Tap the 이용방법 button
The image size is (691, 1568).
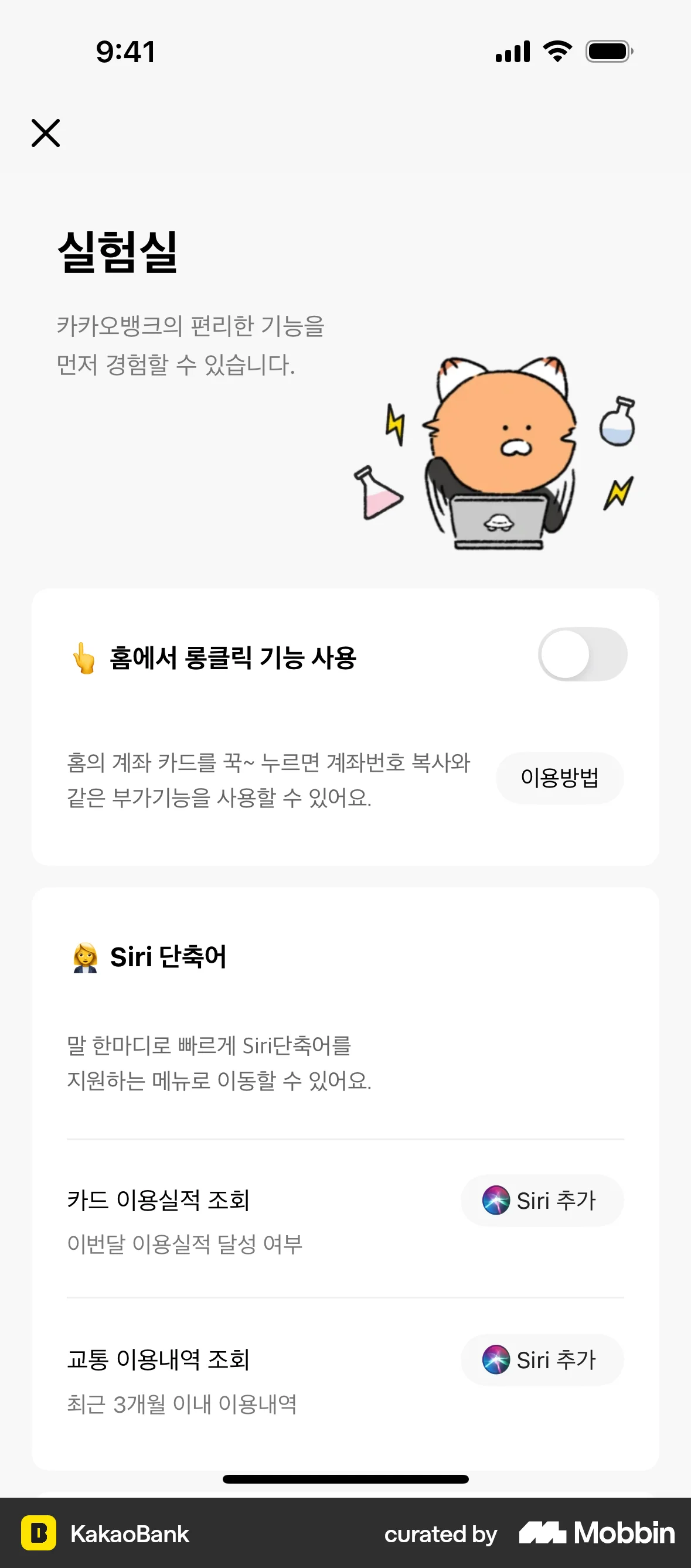pyautogui.click(x=560, y=778)
